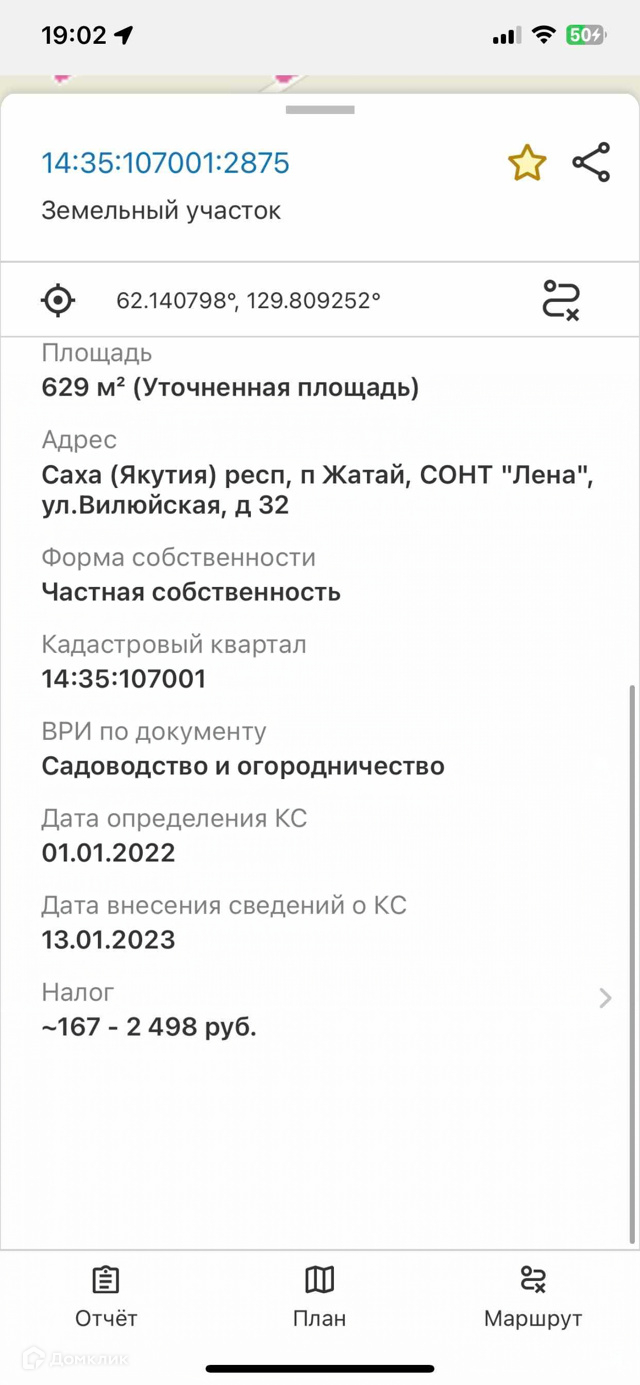The image size is (640, 1385).
Task: Open the Маршрут tab
Action: (x=532, y=1296)
